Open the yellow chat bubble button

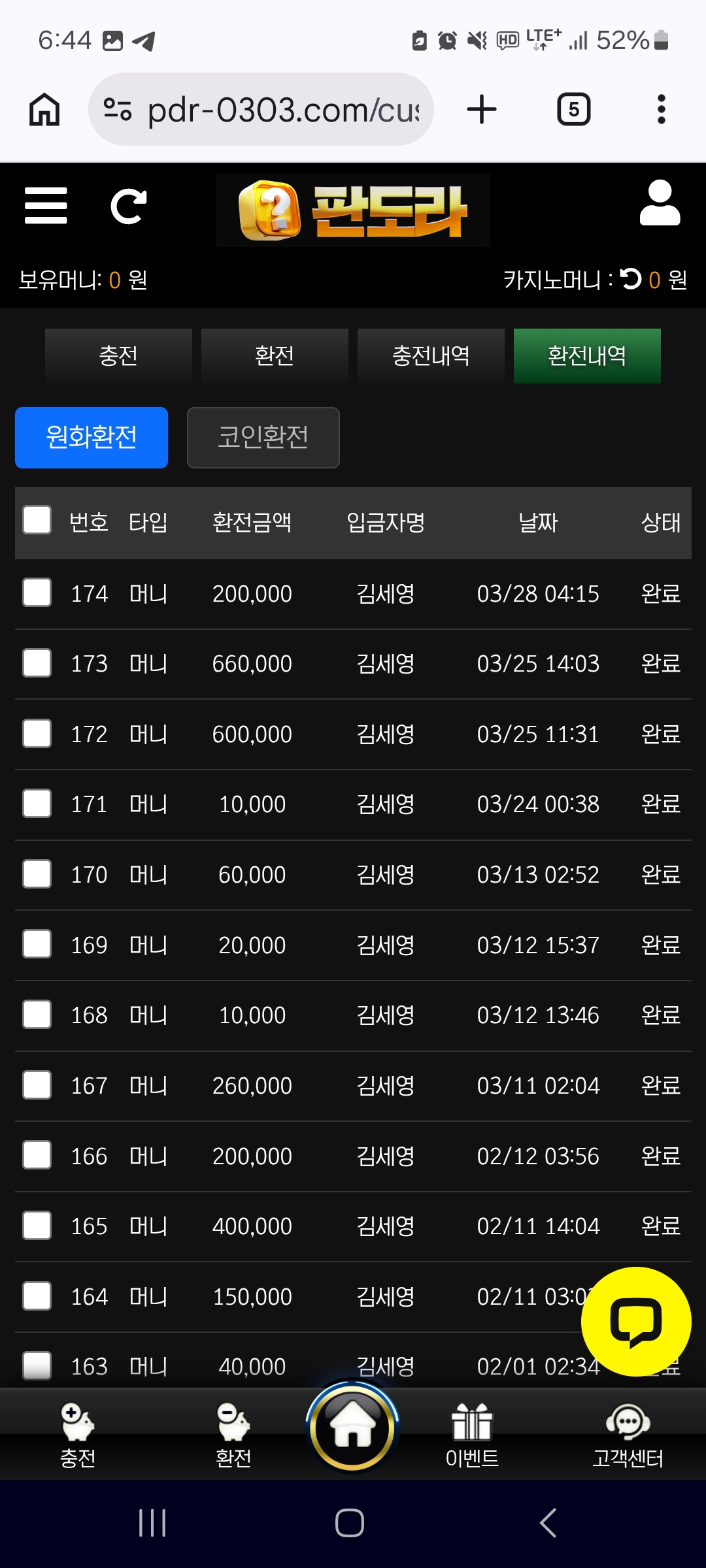(x=636, y=1322)
